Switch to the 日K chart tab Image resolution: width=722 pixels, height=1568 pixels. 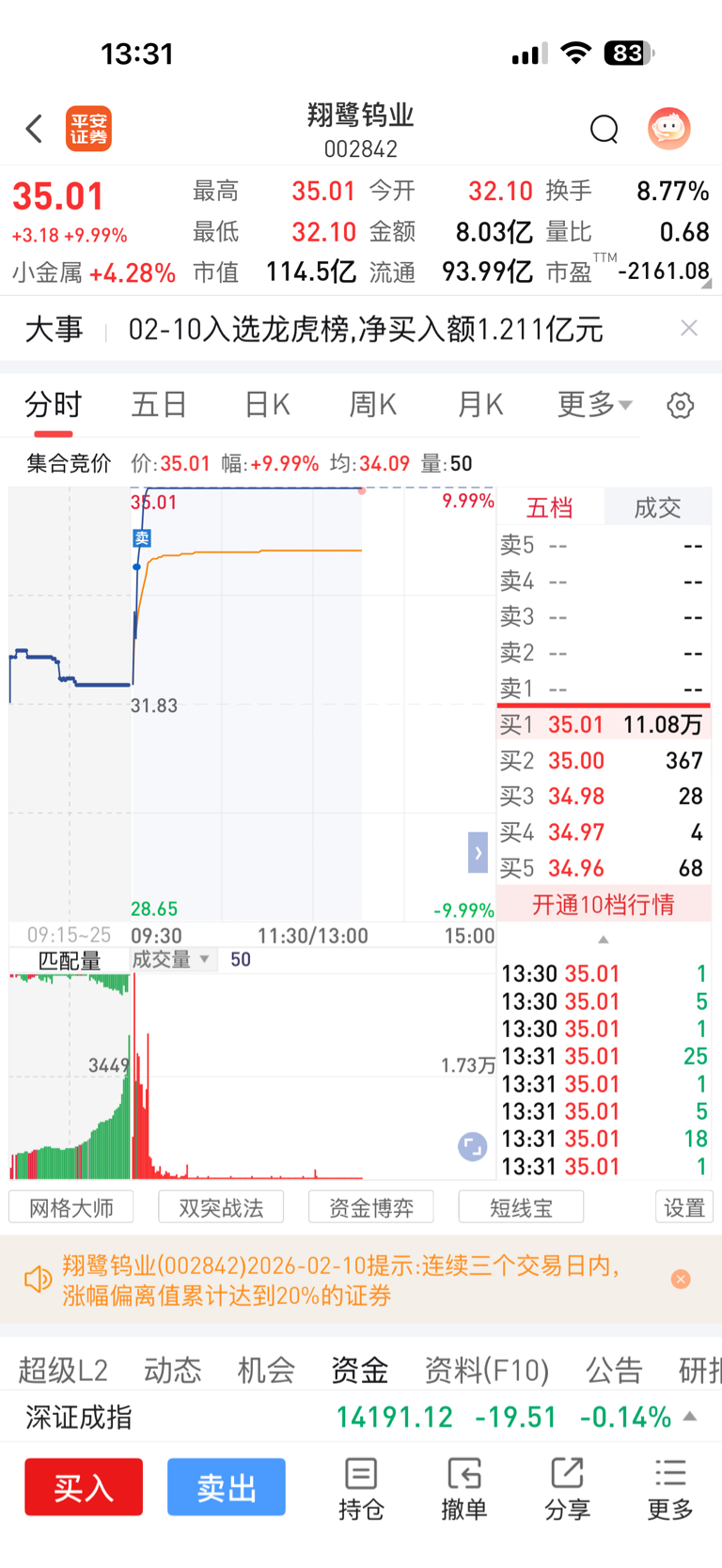pyautogui.click(x=267, y=405)
